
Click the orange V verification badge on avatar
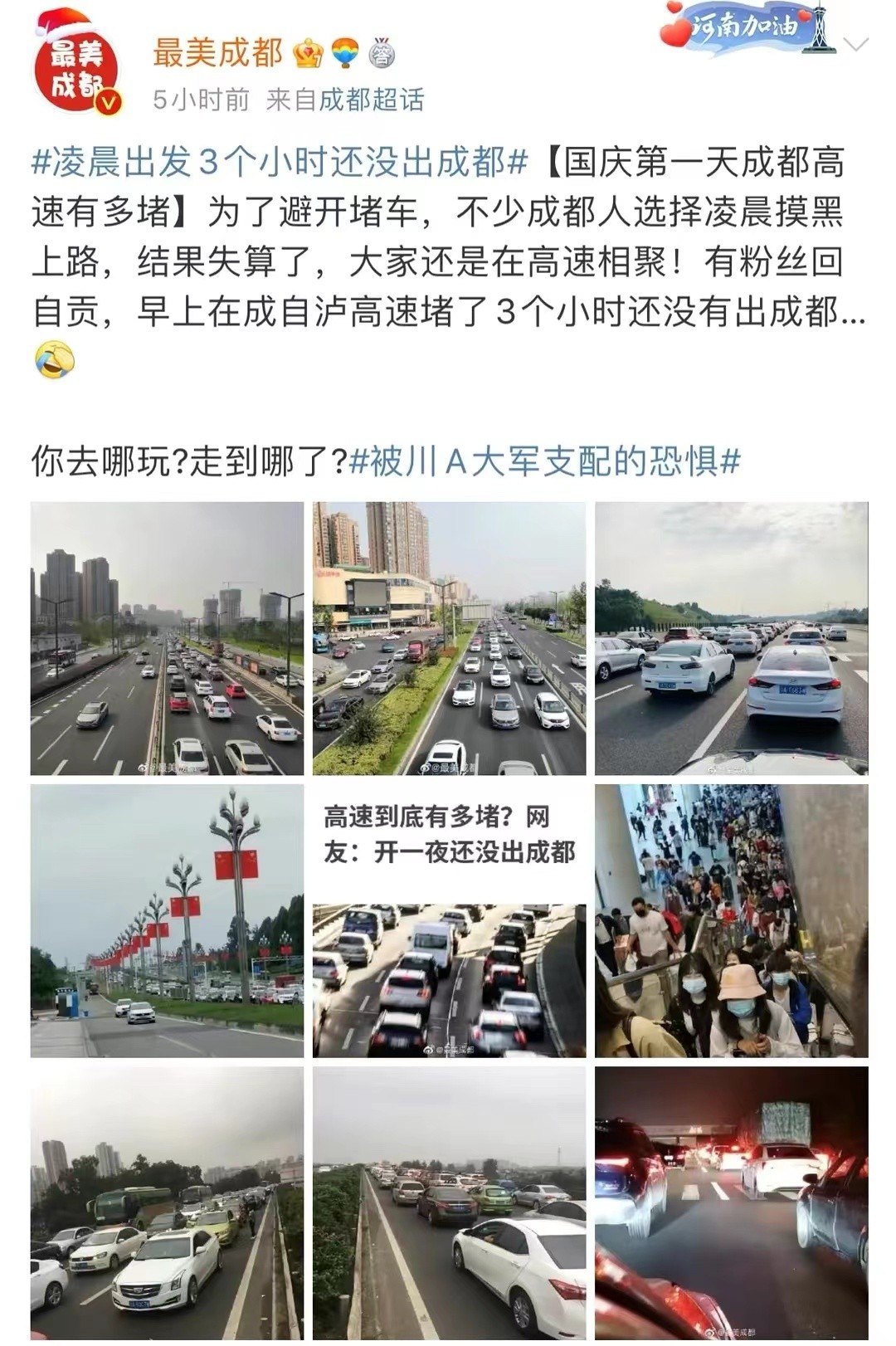pyautogui.click(x=106, y=102)
